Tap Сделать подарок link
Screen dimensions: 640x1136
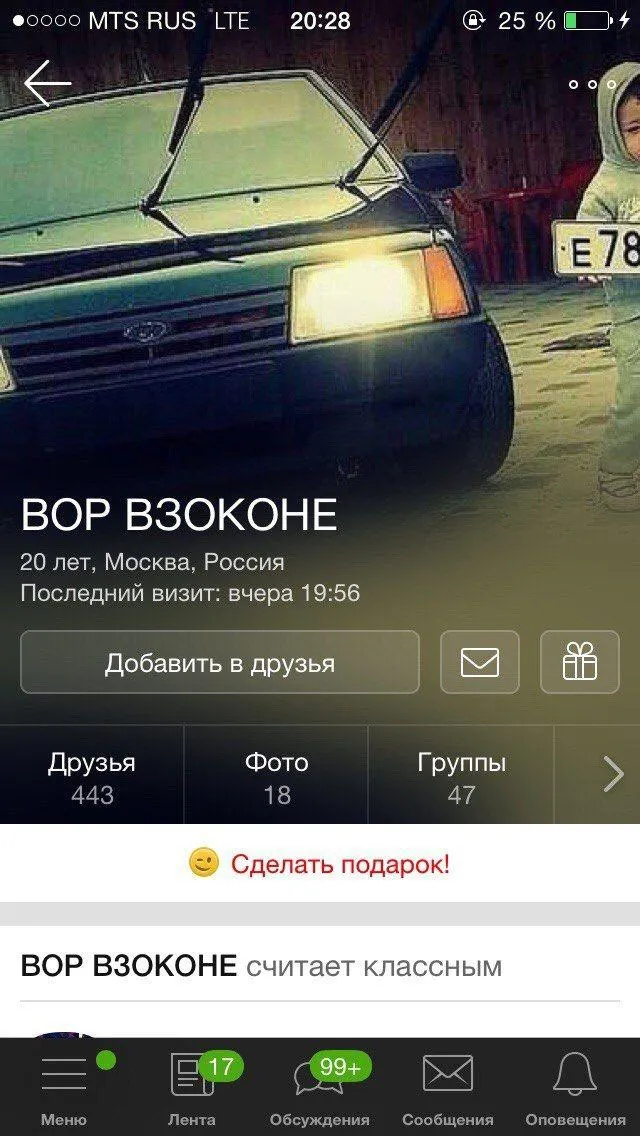click(x=340, y=864)
